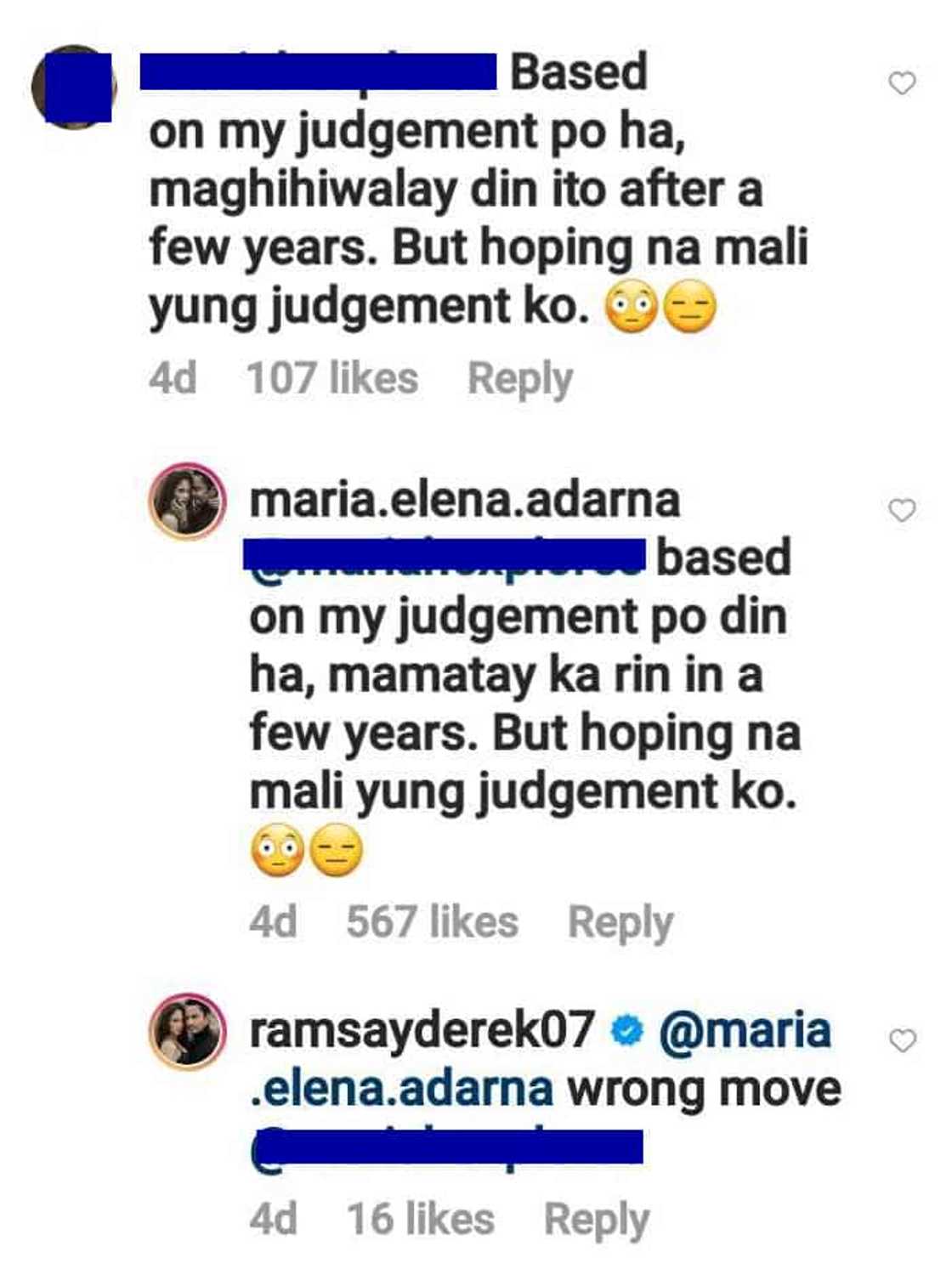Tap maria.elena.adarna's profile picture

188,501
